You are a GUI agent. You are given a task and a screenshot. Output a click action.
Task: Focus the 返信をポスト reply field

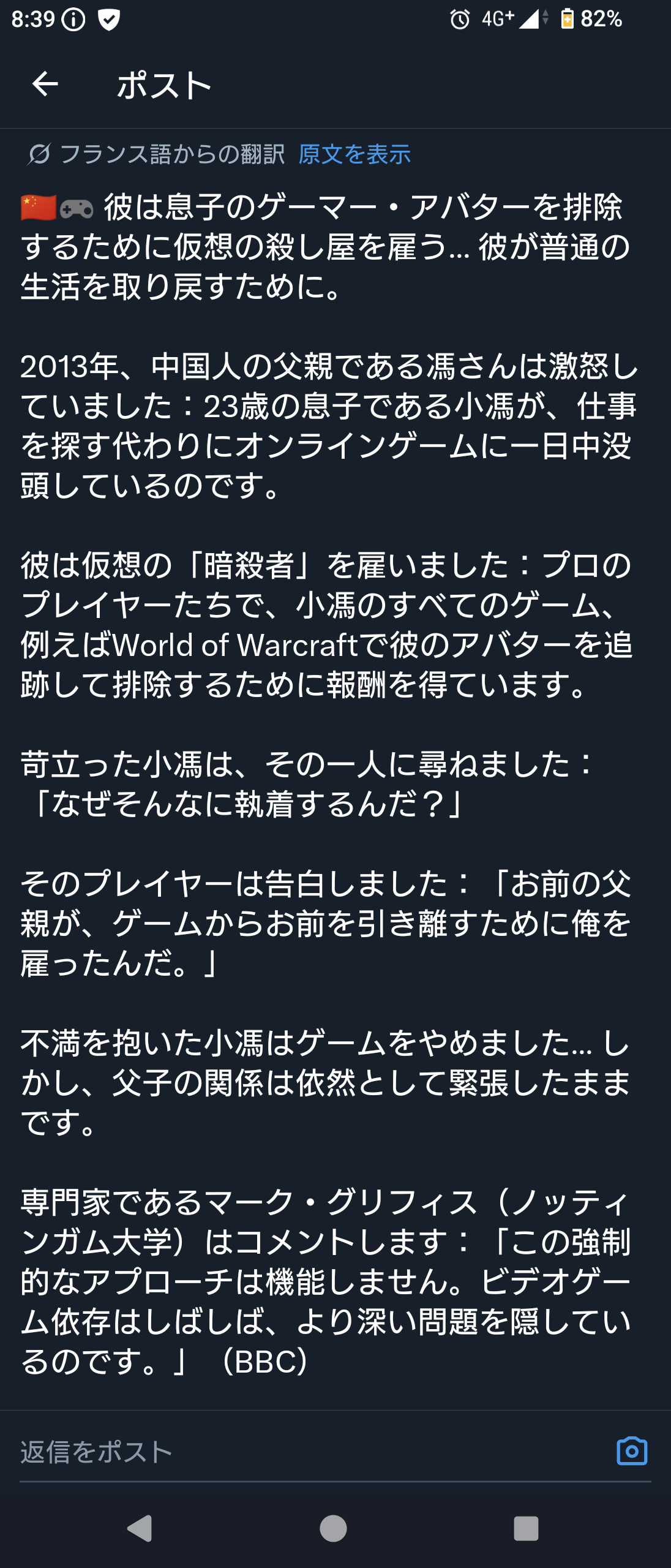(x=306, y=1452)
